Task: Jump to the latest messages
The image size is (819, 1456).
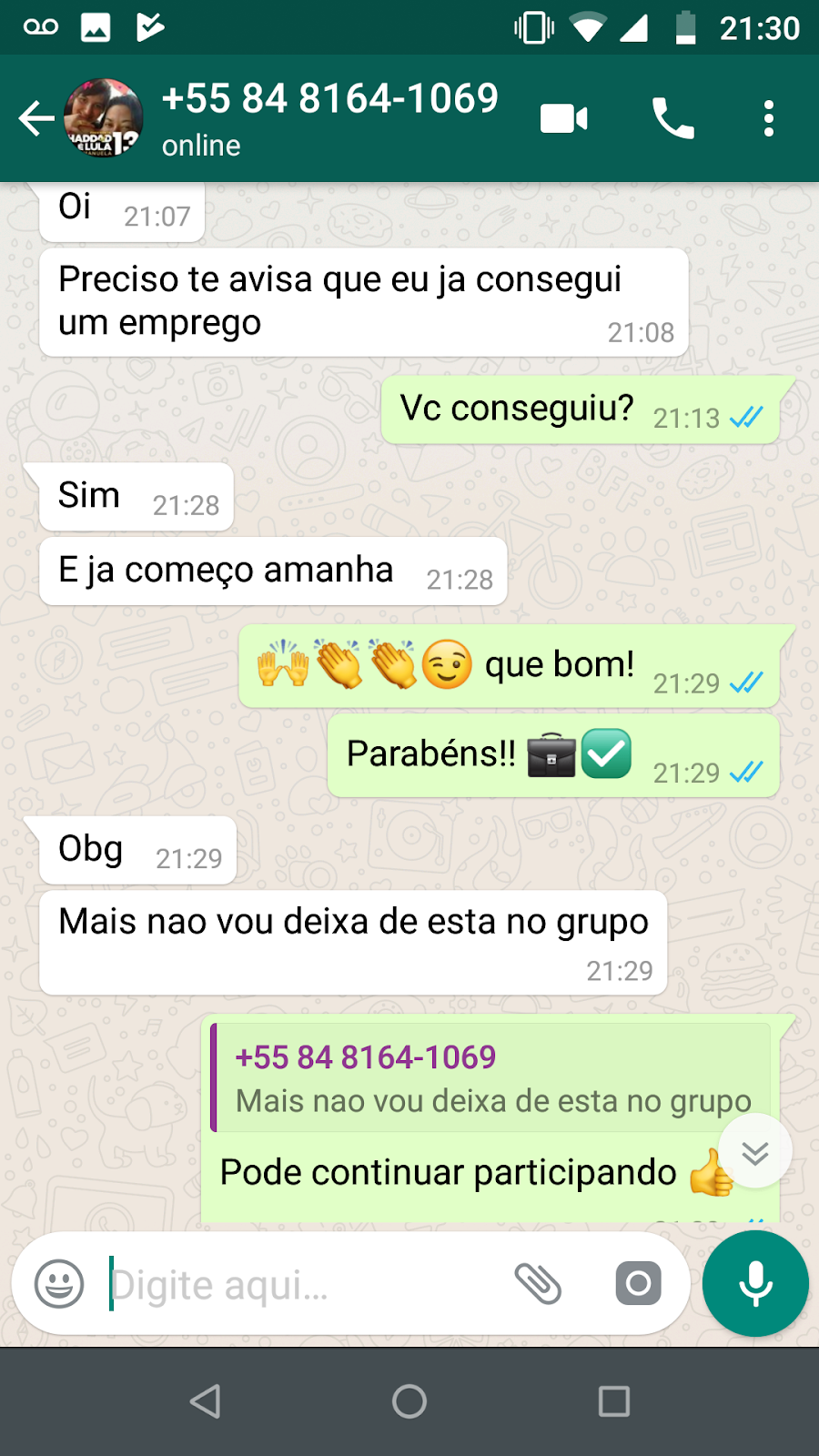Action: pyautogui.click(x=754, y=1153)
